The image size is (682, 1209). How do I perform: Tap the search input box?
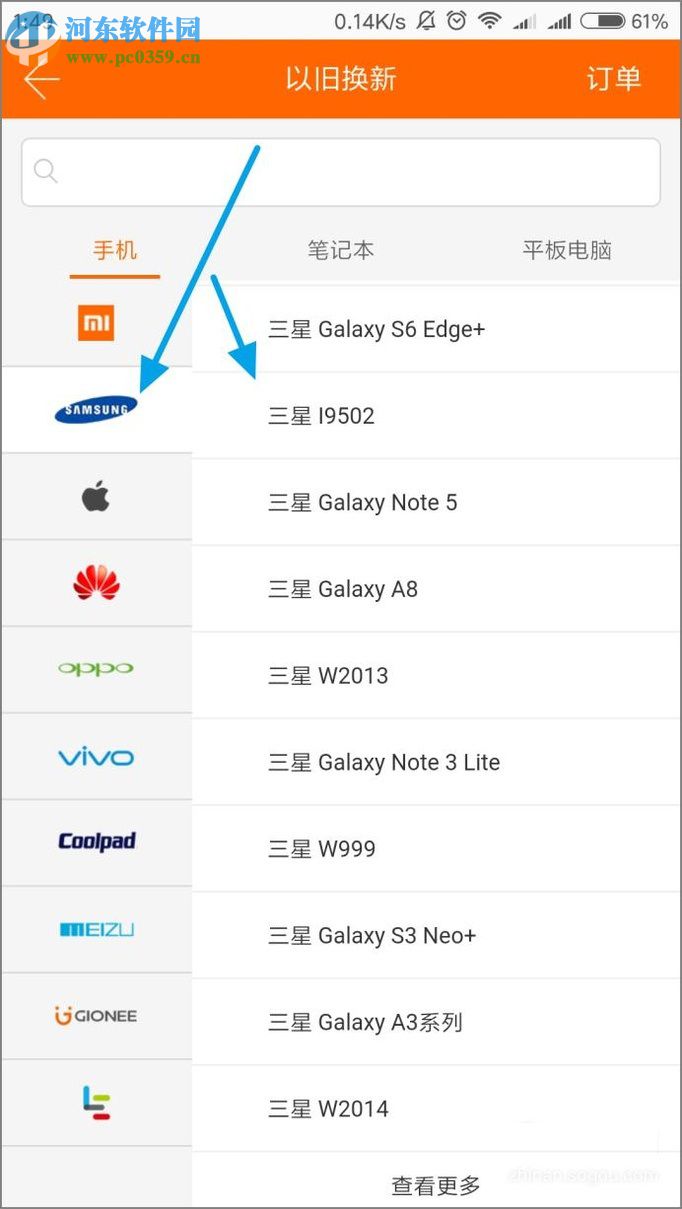(x=340, y=172)
